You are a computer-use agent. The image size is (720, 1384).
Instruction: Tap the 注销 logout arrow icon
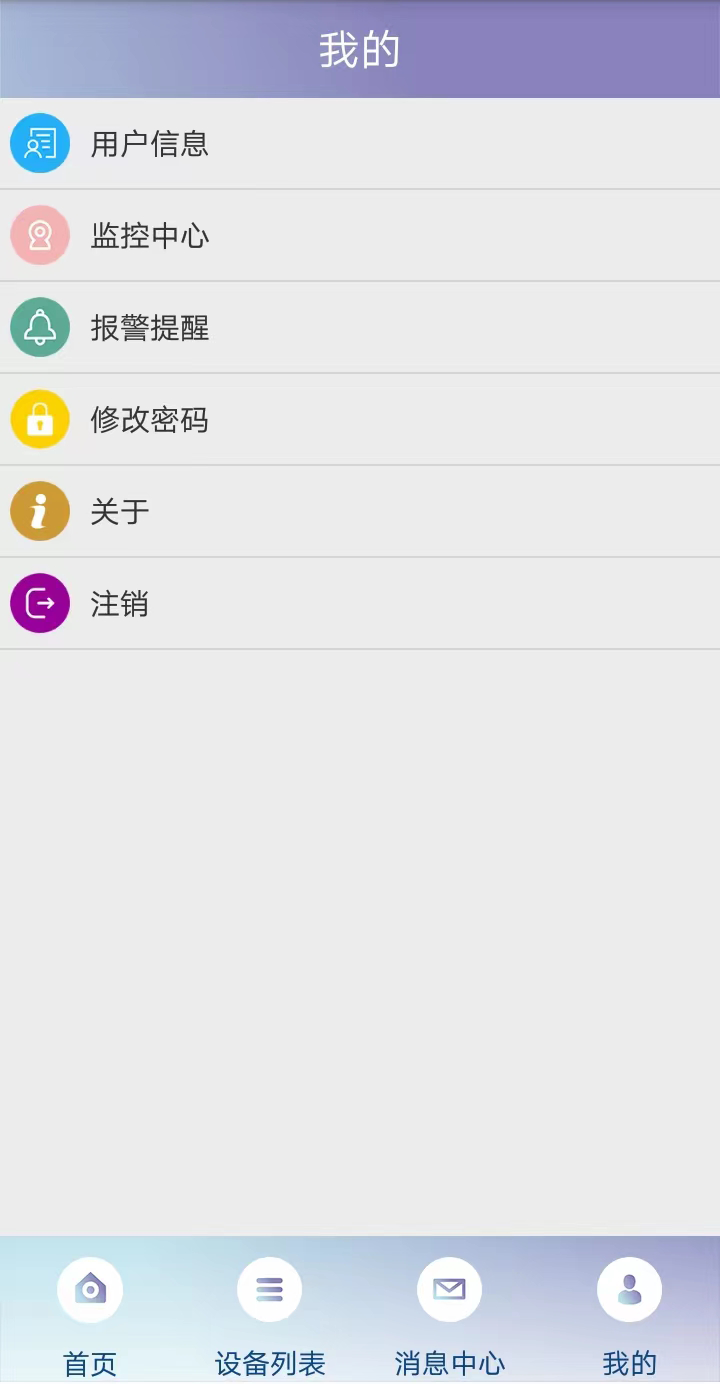(39, 603)
